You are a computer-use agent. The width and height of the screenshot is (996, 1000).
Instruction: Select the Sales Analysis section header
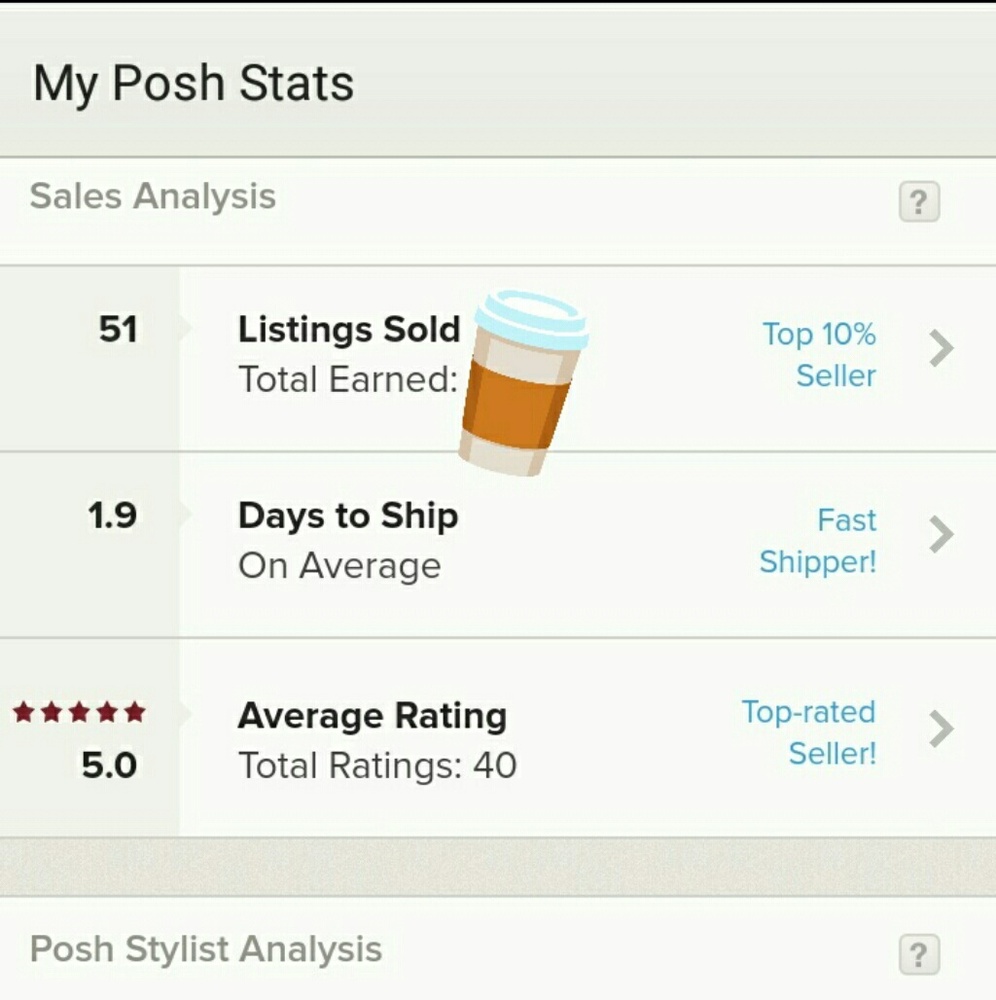(x=153, y=196)
